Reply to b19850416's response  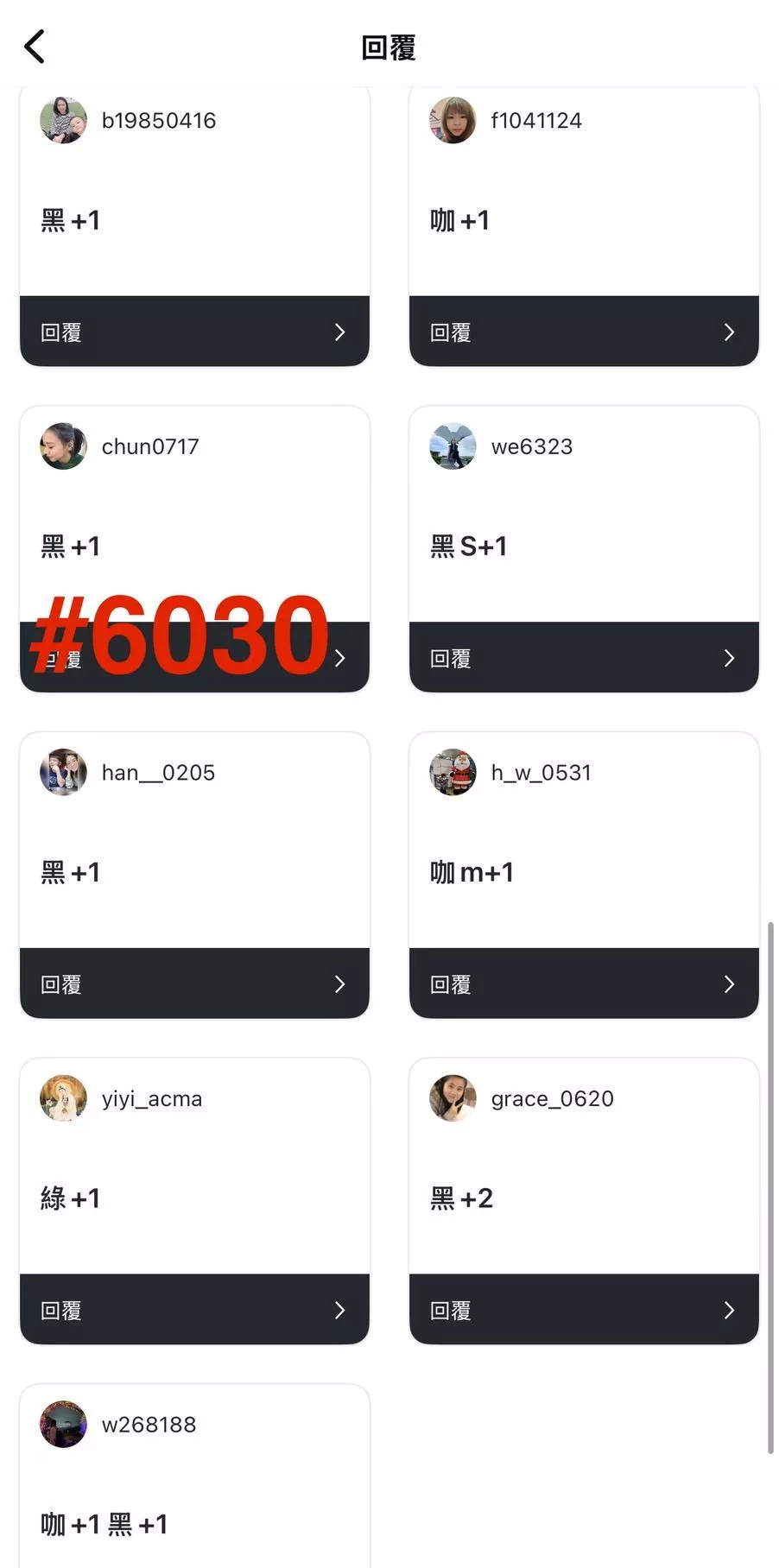pos(194,332)
